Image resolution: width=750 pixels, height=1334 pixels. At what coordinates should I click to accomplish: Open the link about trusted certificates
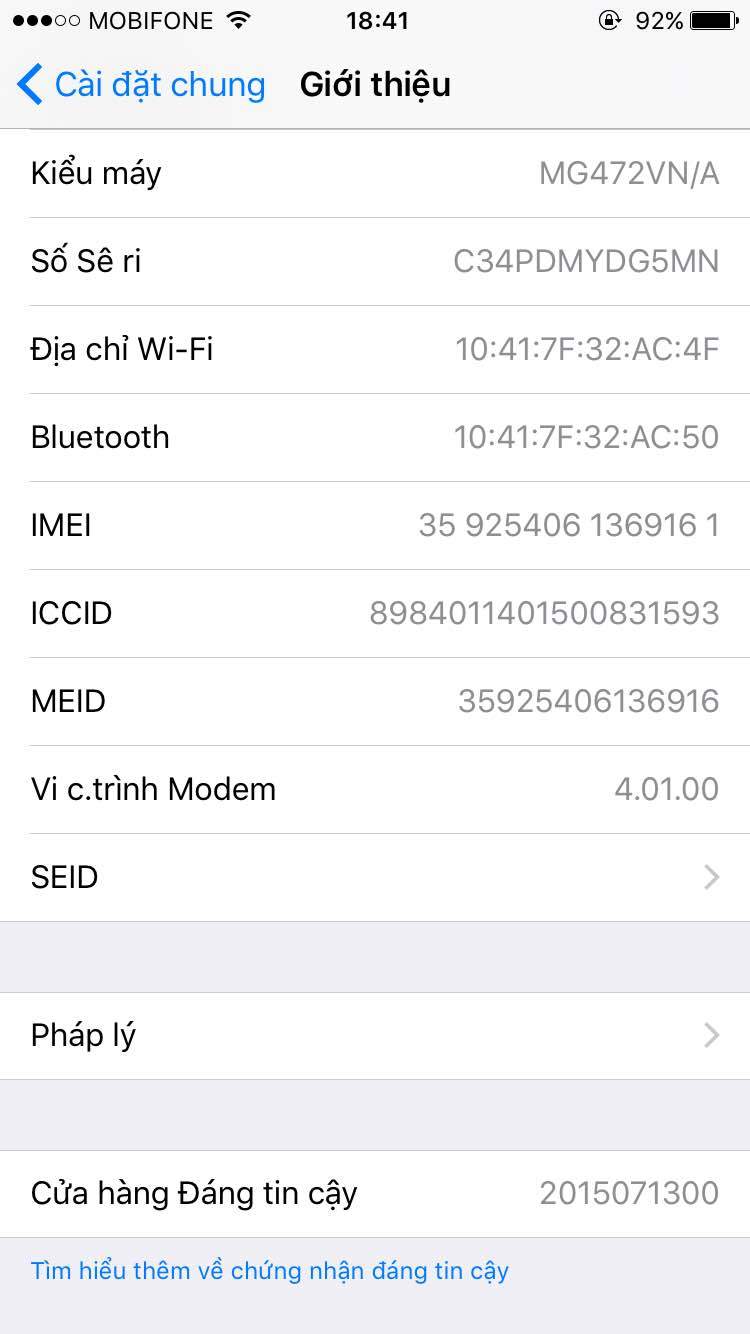tap(270, 1271)
